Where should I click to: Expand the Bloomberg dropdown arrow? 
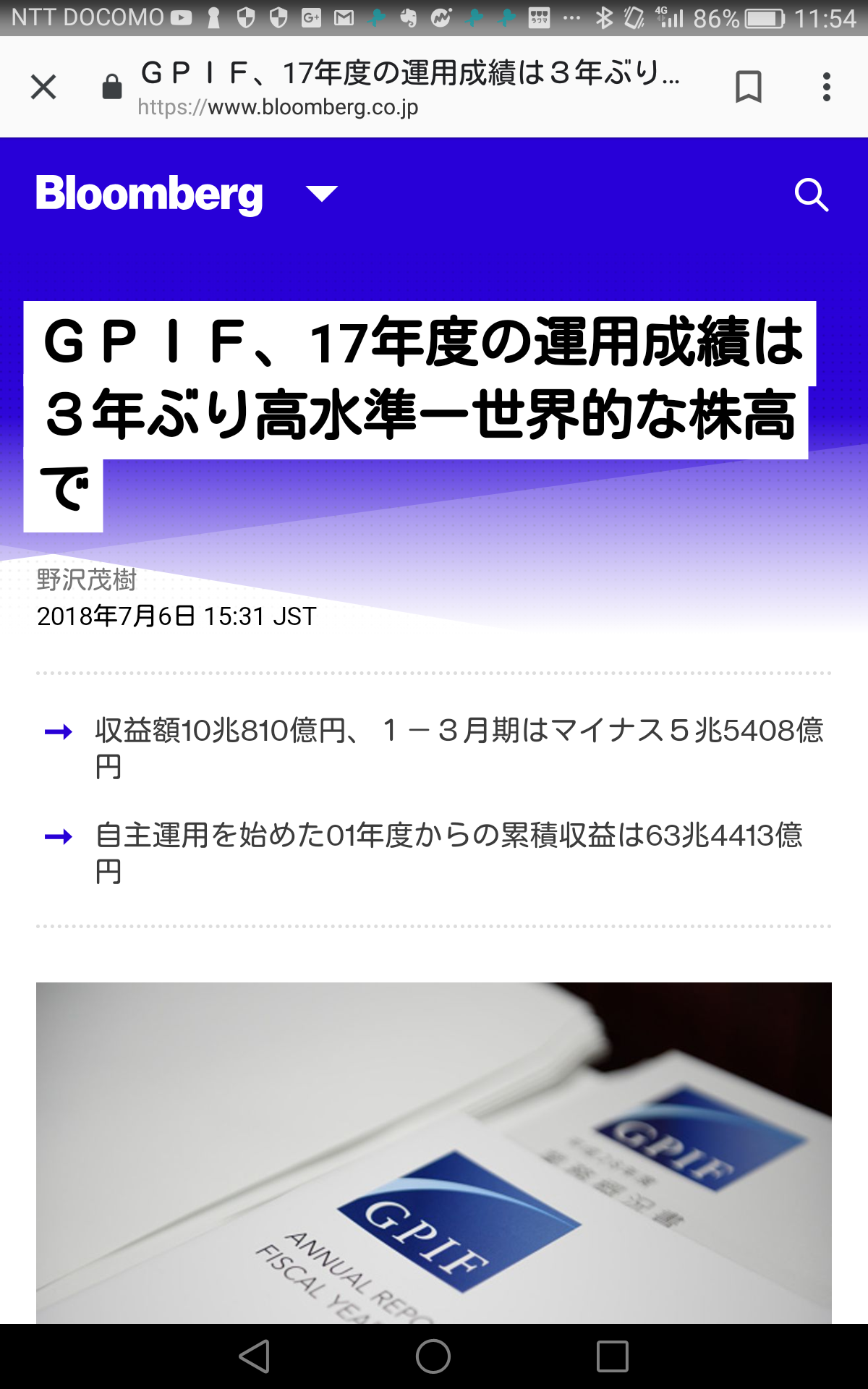[322, 194]
